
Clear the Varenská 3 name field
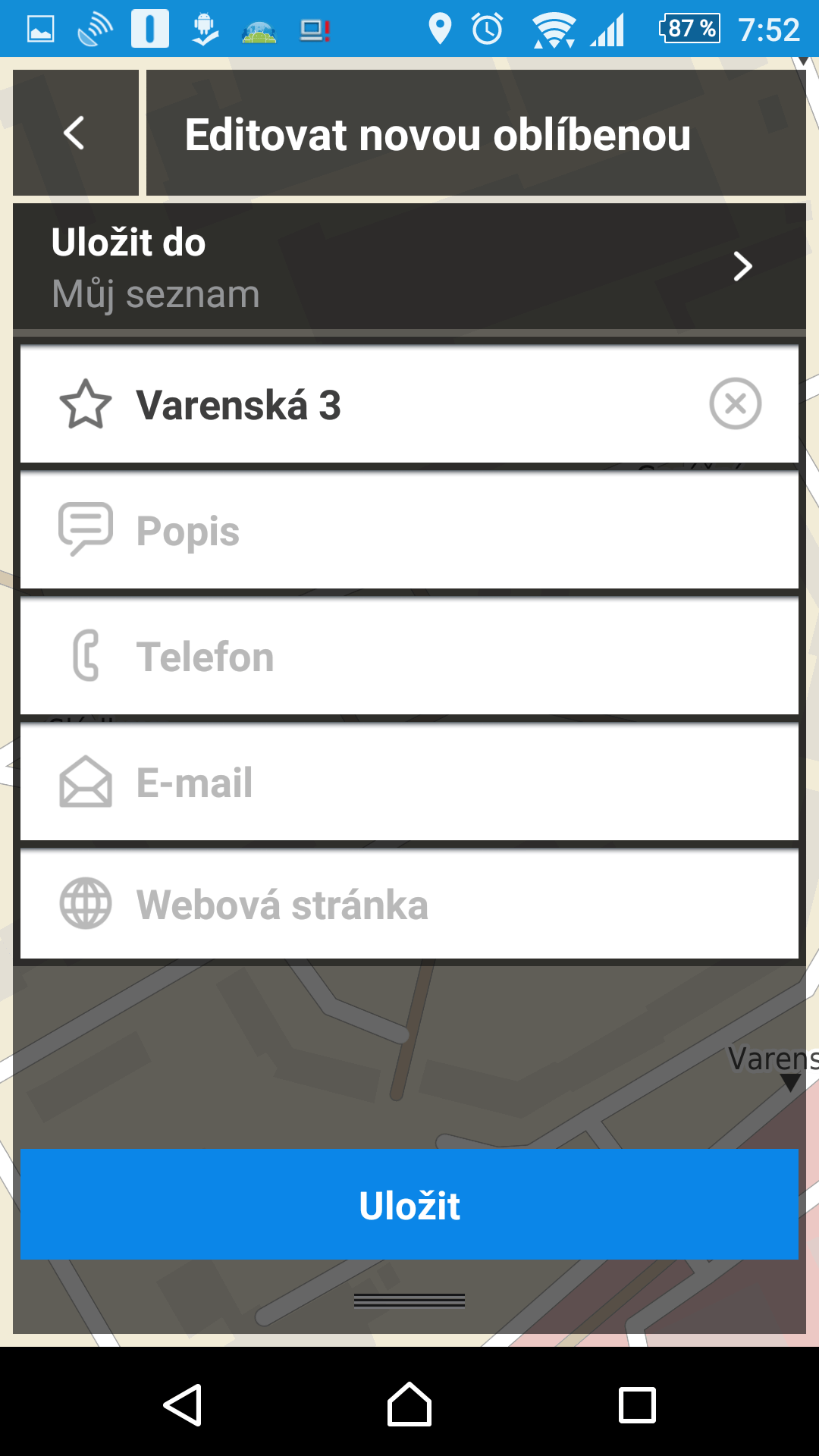pyautogui.click(x=735, y=403)
